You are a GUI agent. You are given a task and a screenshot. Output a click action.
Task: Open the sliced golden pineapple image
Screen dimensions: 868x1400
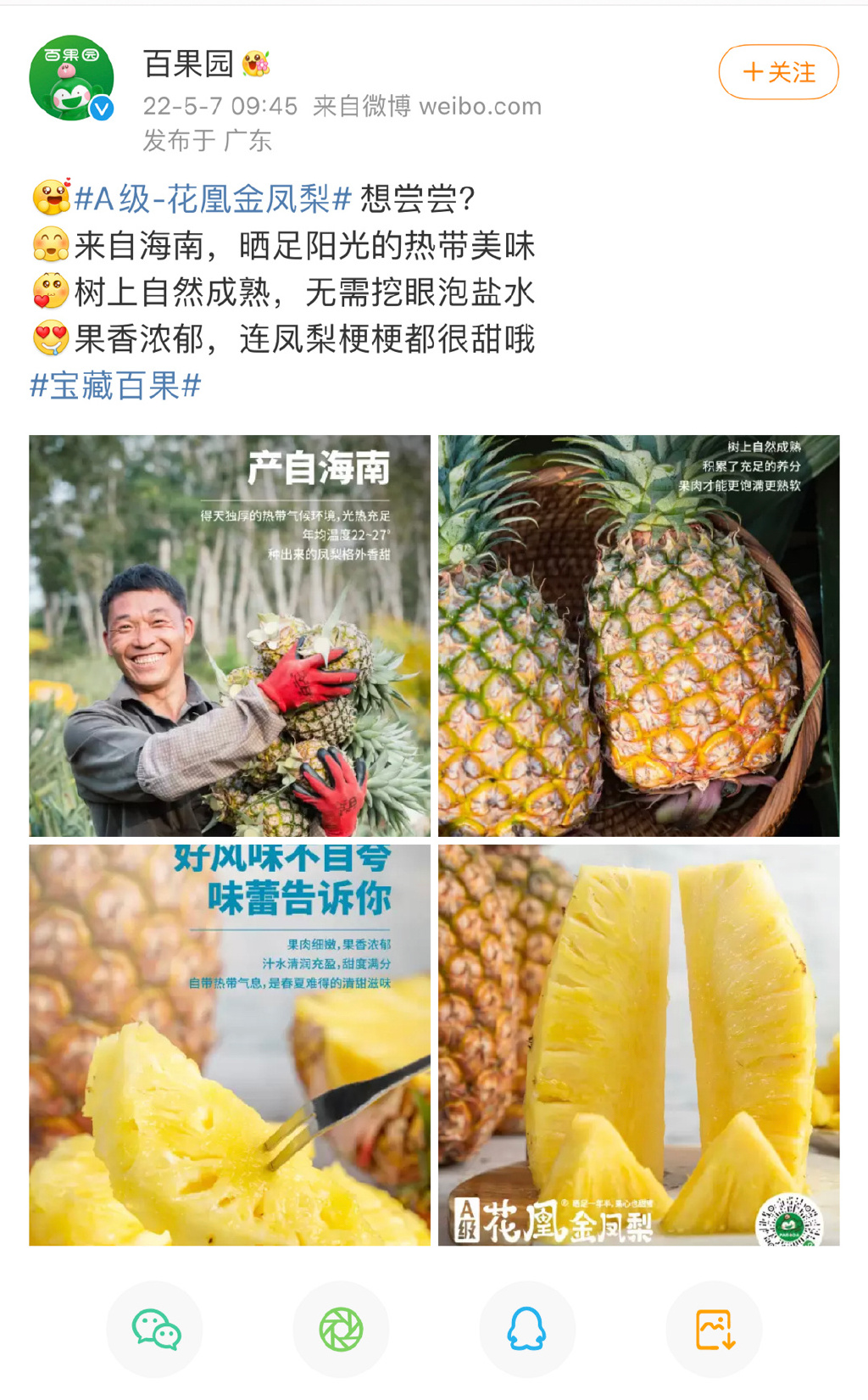[x=640, y=1045]
